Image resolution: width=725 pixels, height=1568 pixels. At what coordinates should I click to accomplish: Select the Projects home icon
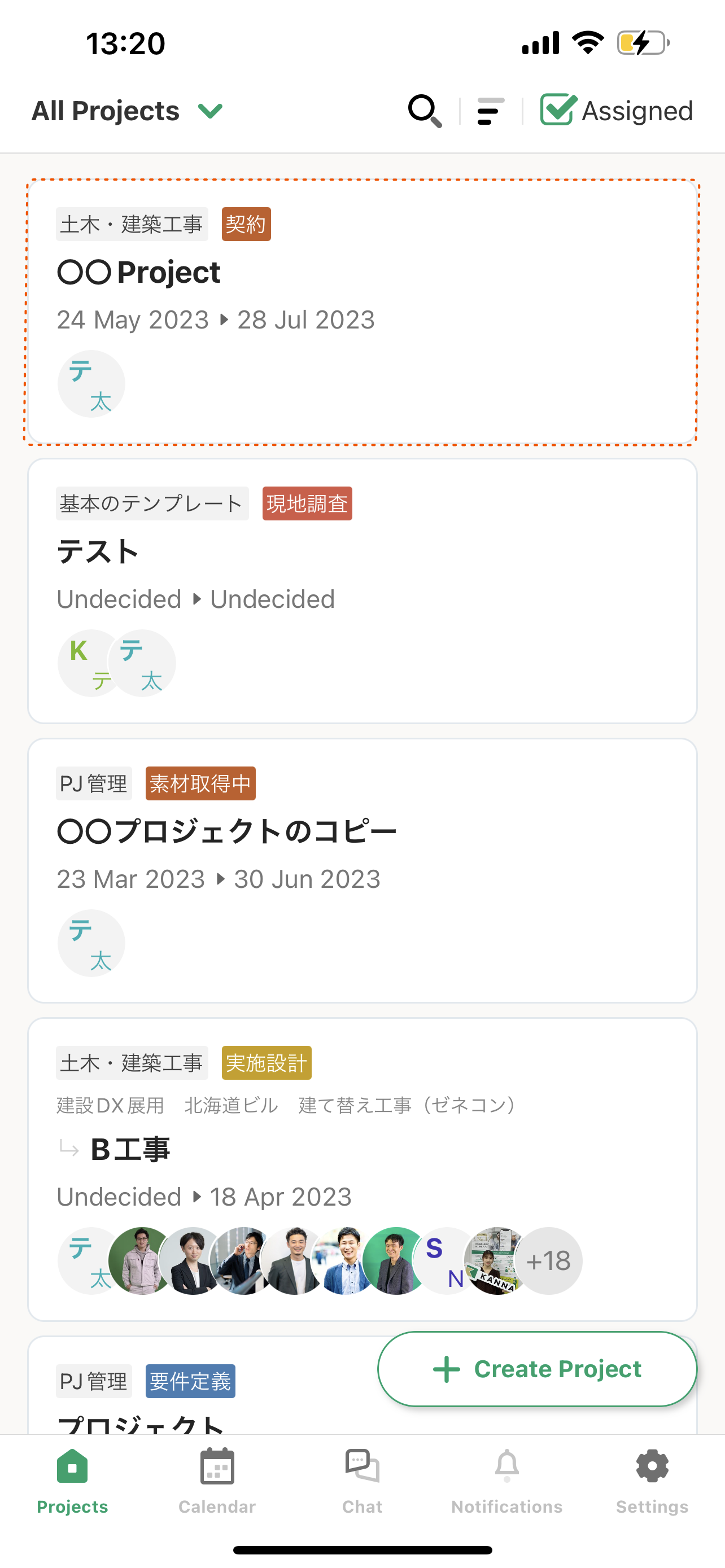pos(72,1465)
